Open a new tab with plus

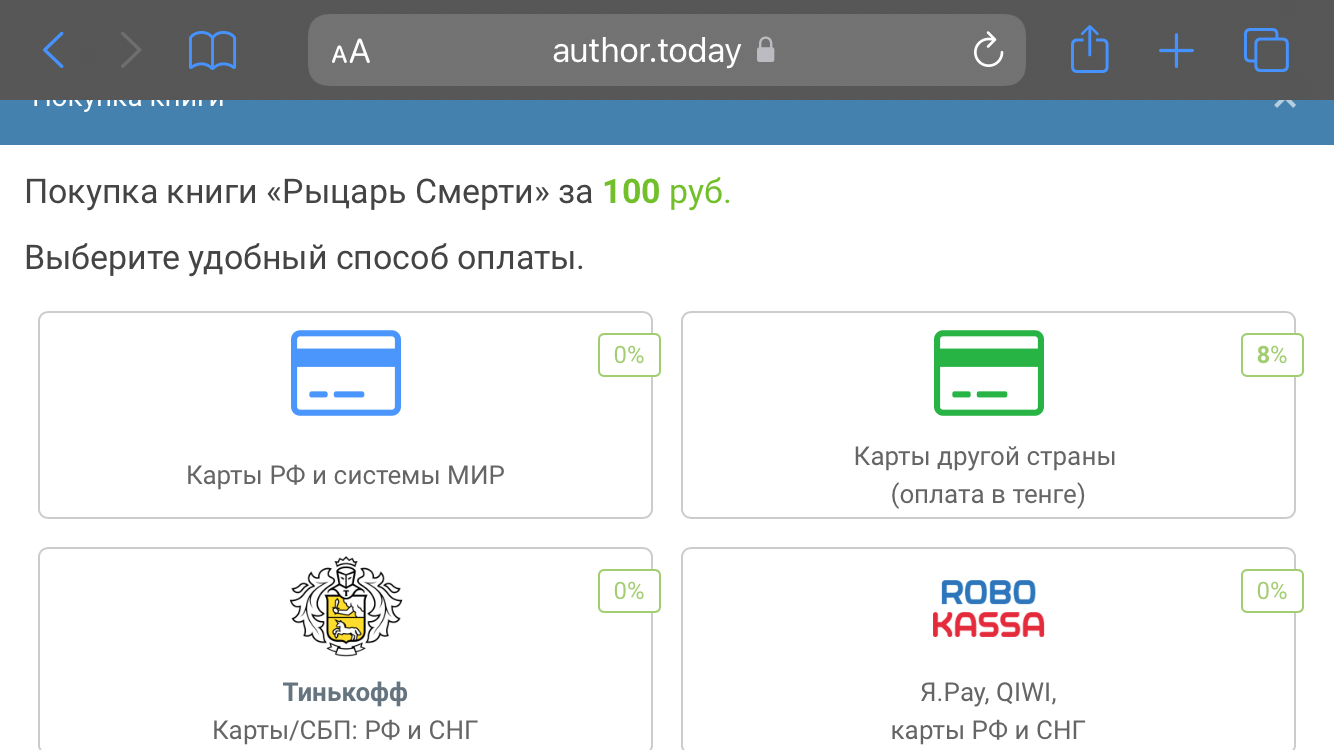1176,50
